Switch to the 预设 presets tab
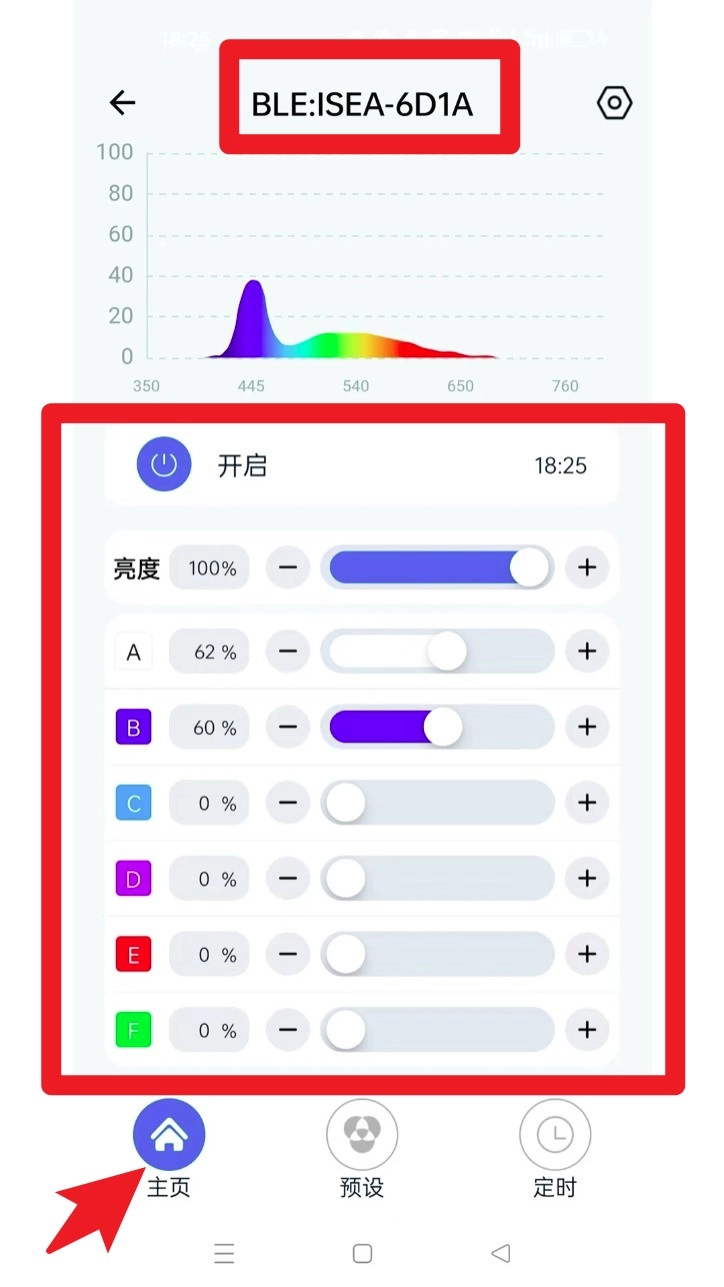 point(362,1135)
